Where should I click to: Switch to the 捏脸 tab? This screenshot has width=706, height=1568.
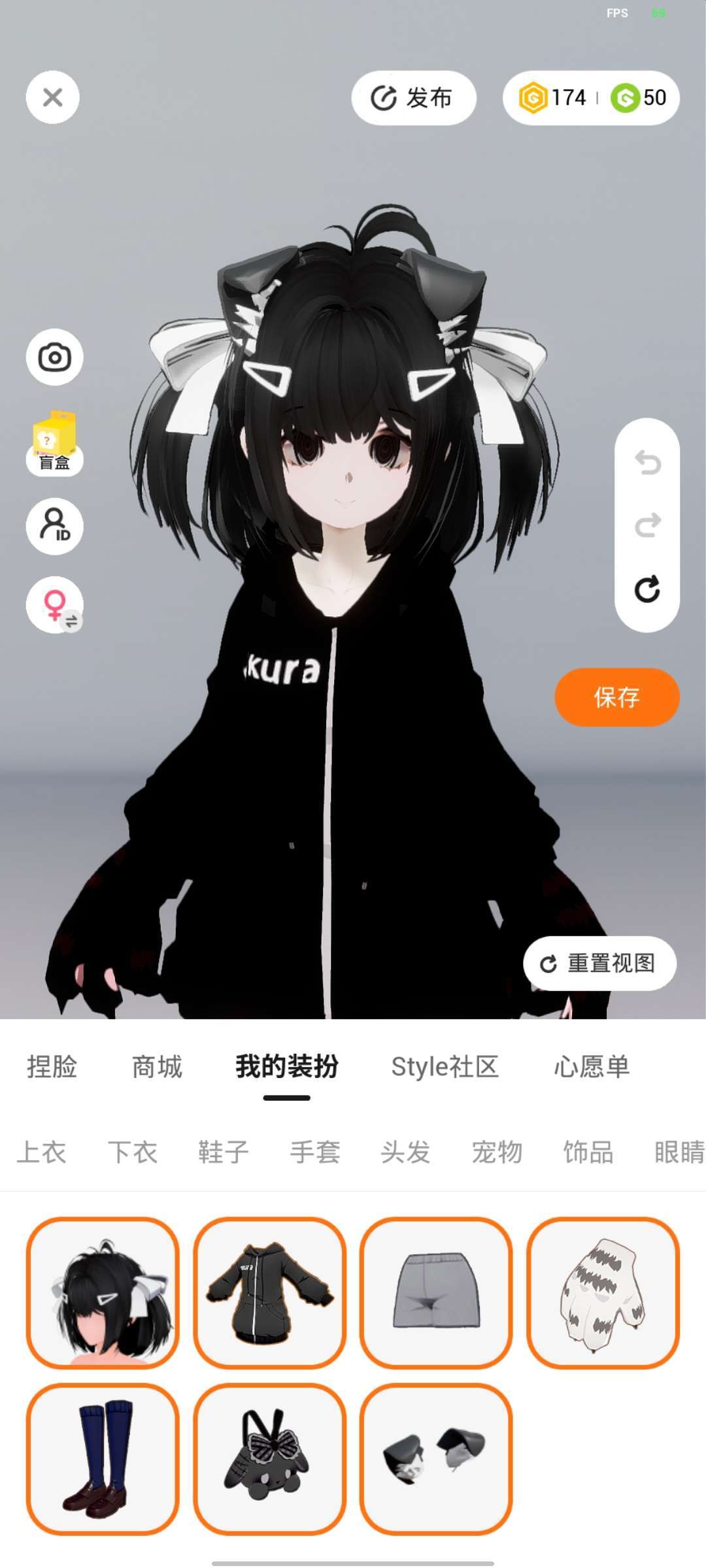point(52,1067)
